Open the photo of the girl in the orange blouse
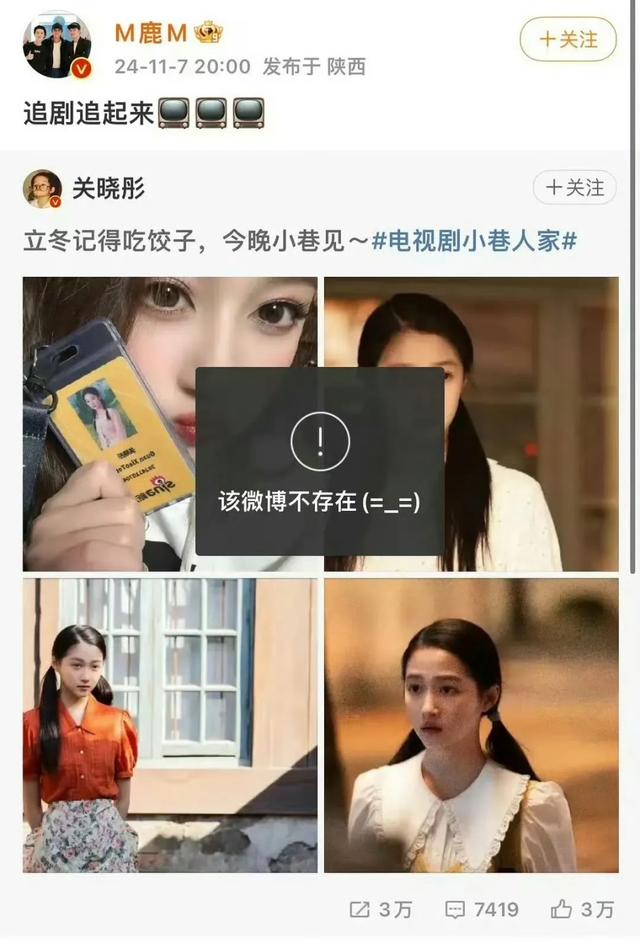Viewport: 640px width, 943px height. coord(170,725)
